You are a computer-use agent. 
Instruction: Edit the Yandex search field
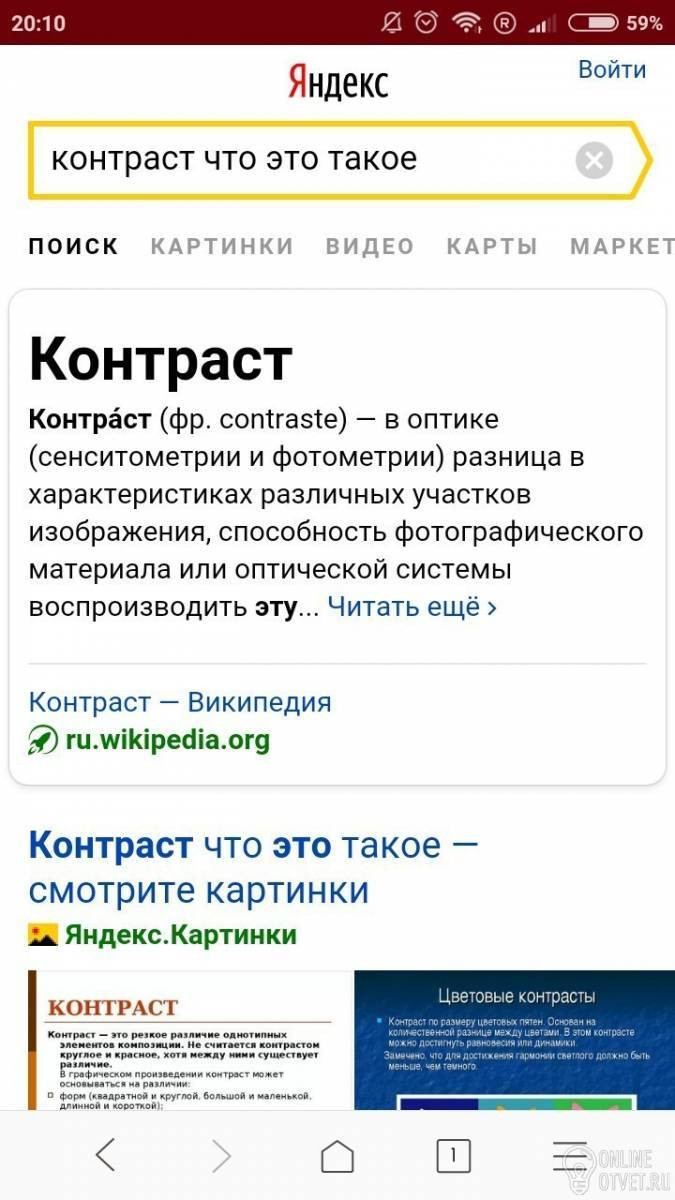[x=300, y=160]
